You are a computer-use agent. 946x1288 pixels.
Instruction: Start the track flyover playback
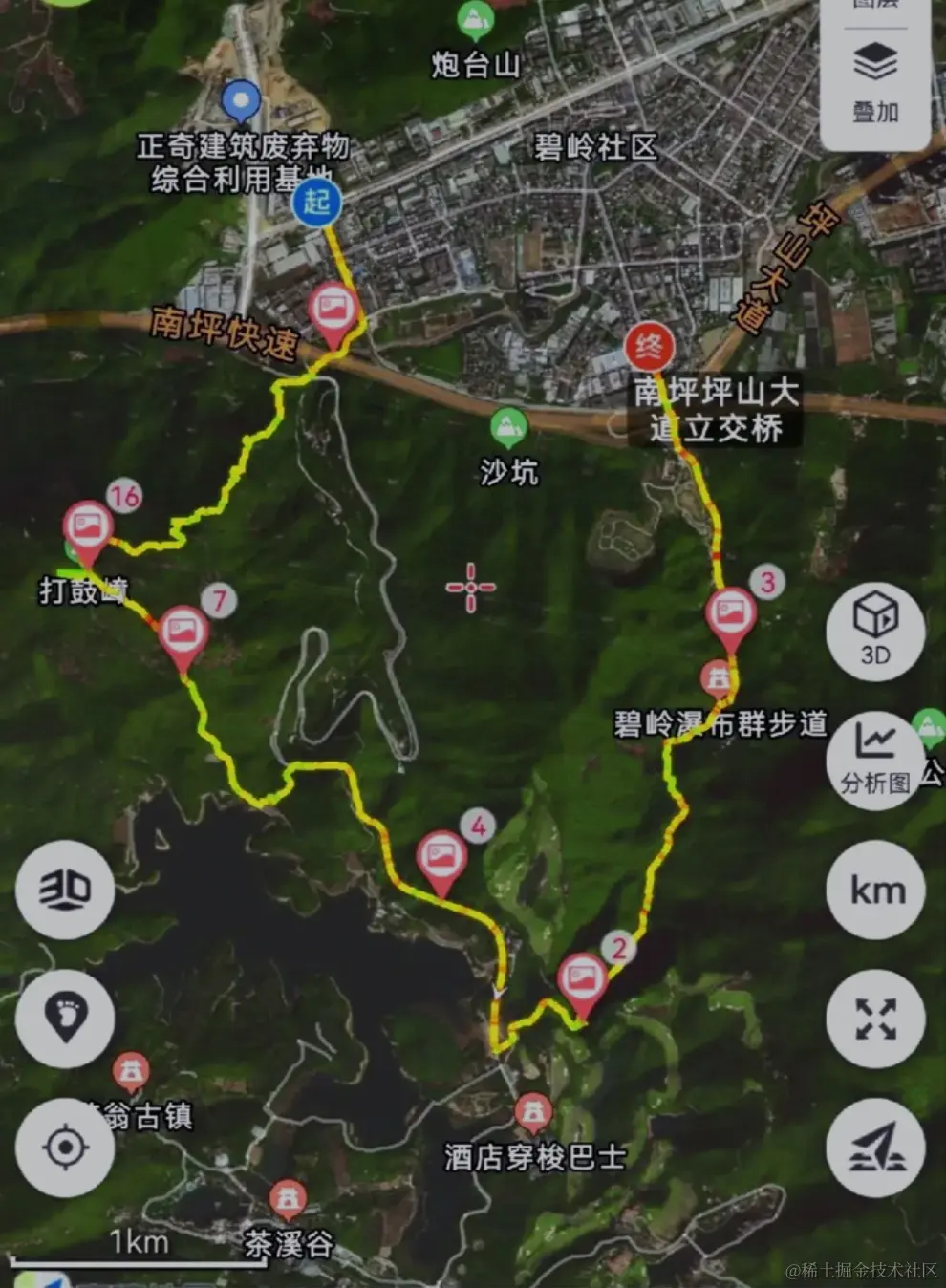pos(875,1147)
